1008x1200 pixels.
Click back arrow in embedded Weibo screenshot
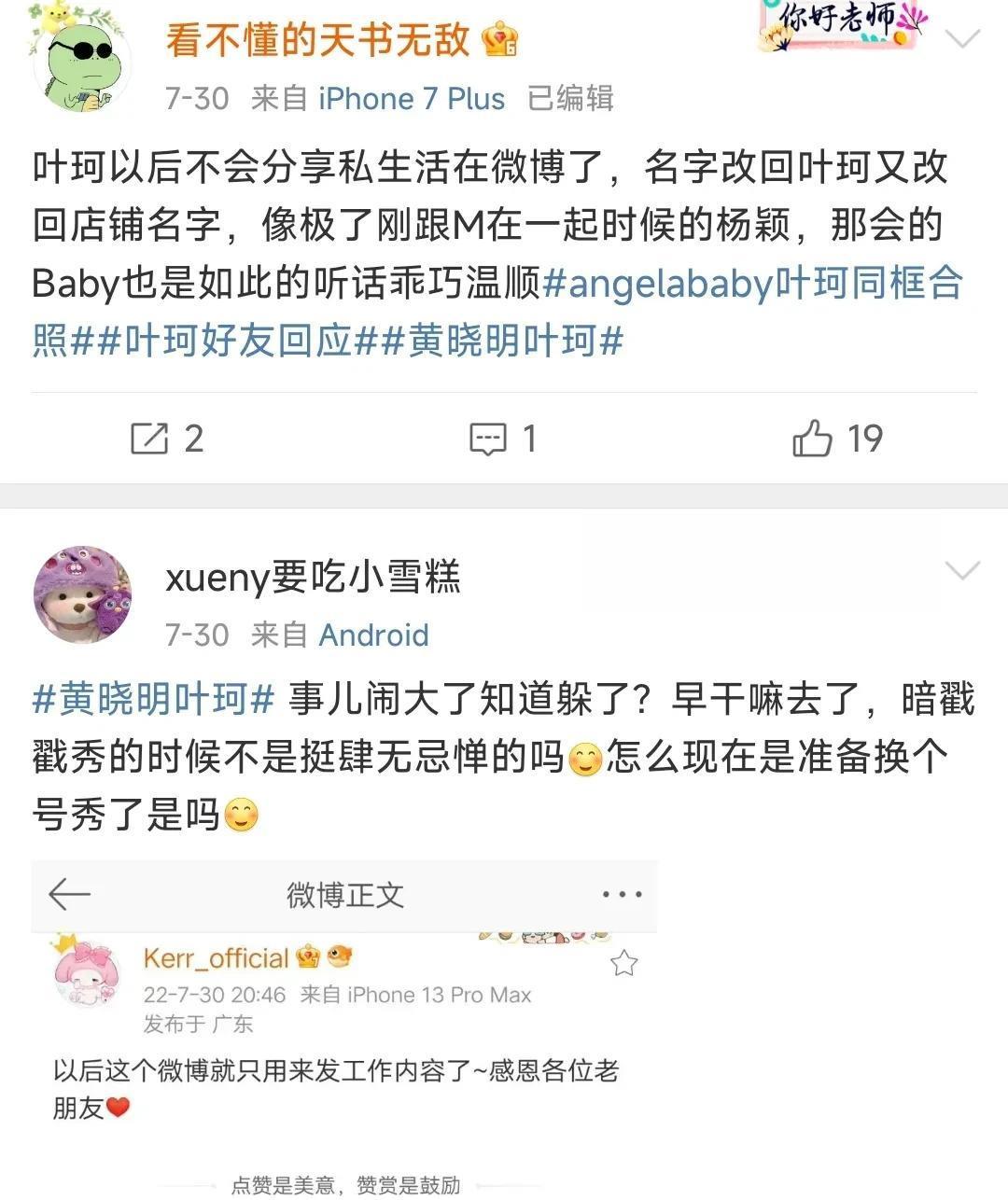click(70, 894)
